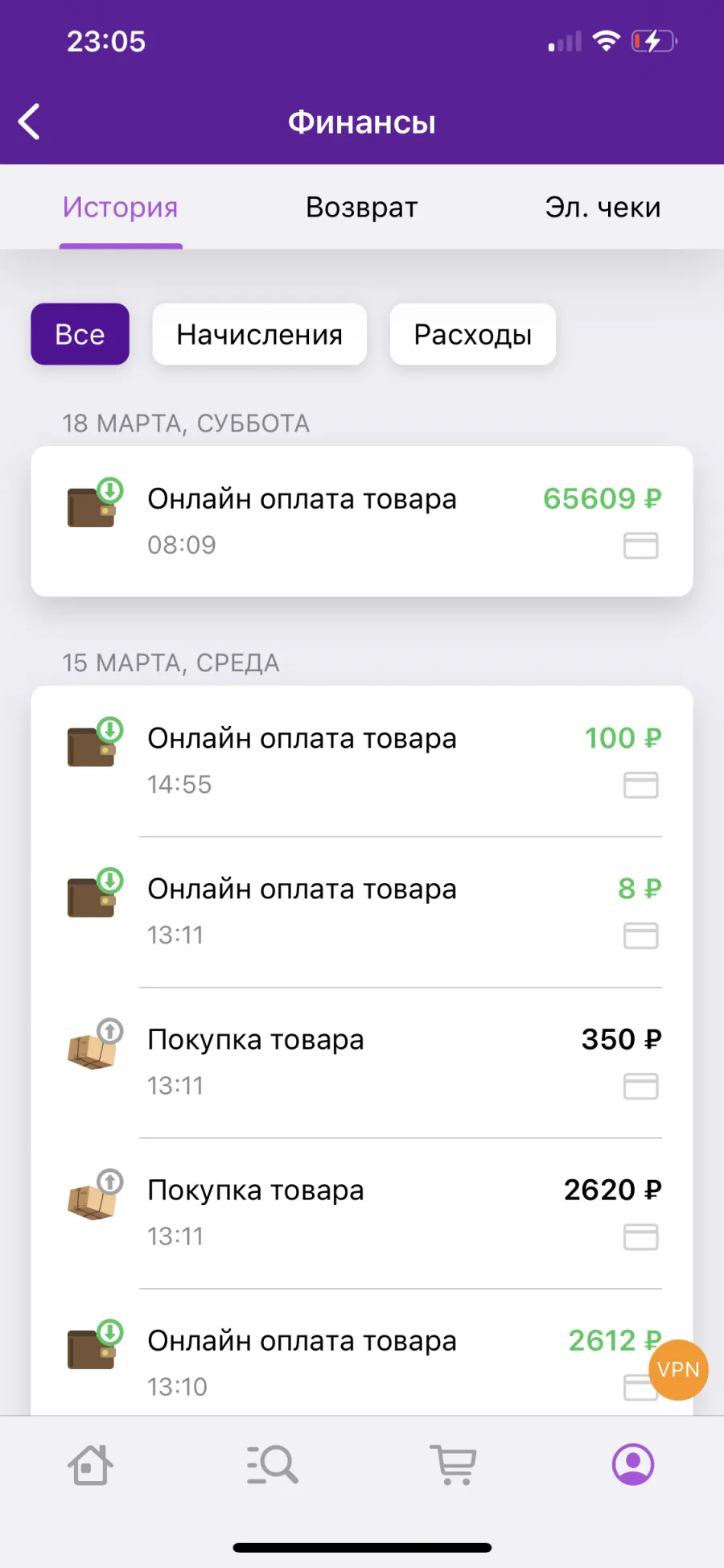Viewport: 724px width, 1568px height.
Task: Open the shopping cart tab
Action: (x=454, y=1465)
